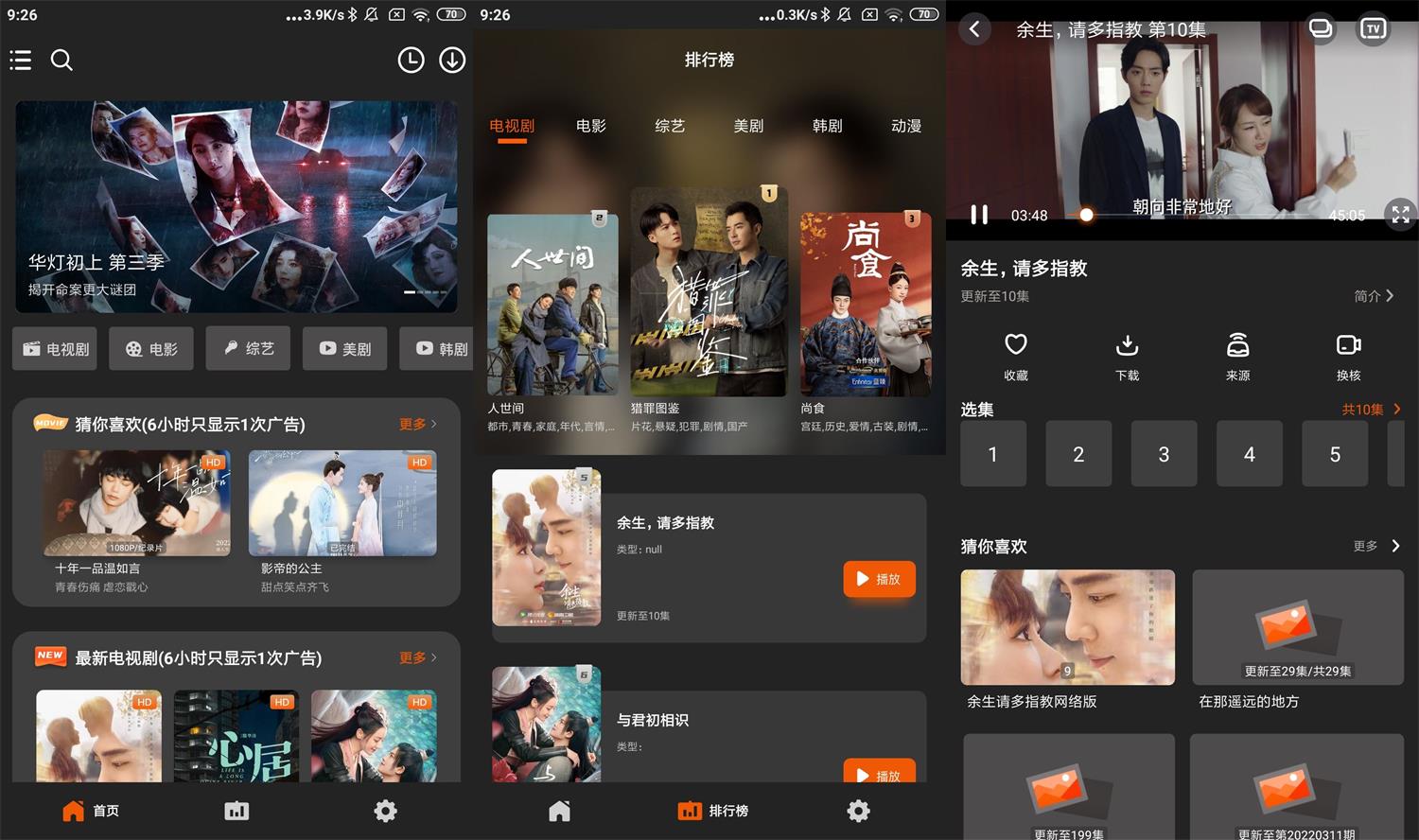Screen dimensions: 1419x840
Task: Select episode 3 in 选集
Action: pyautogui.click(x=1164, y=455)
